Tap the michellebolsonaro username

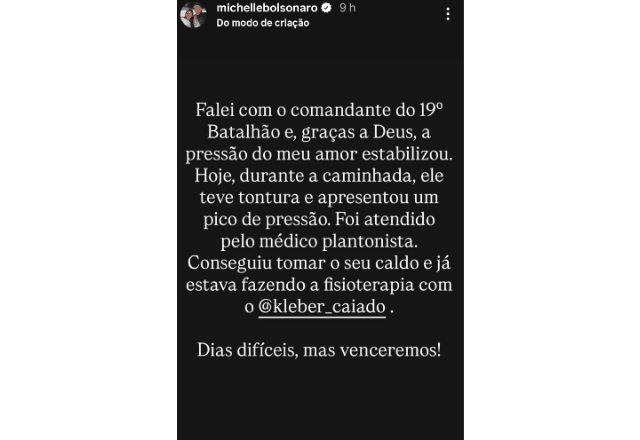[x=262, y=8]
